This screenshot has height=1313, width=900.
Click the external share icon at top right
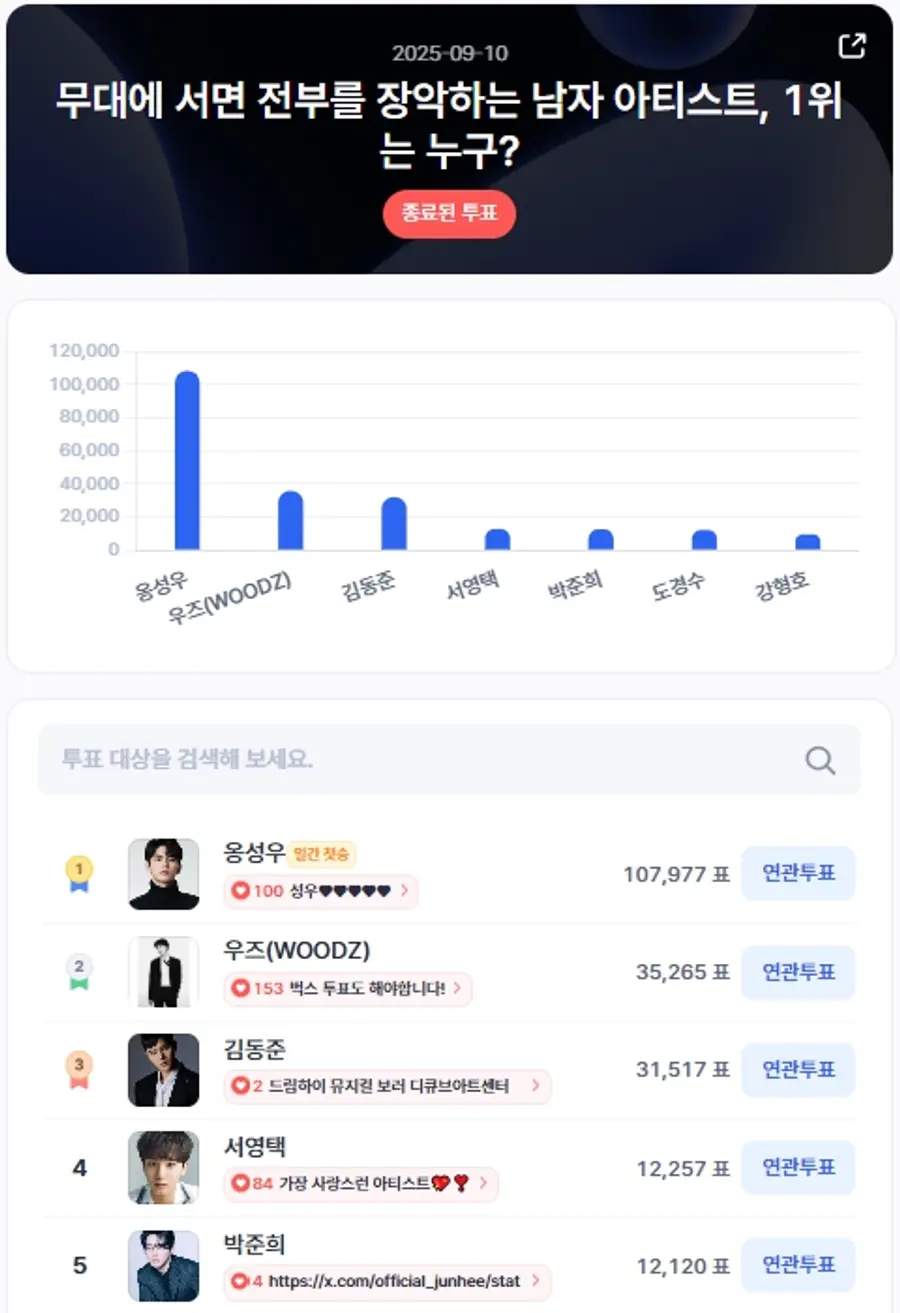click(x=852, y=44)
